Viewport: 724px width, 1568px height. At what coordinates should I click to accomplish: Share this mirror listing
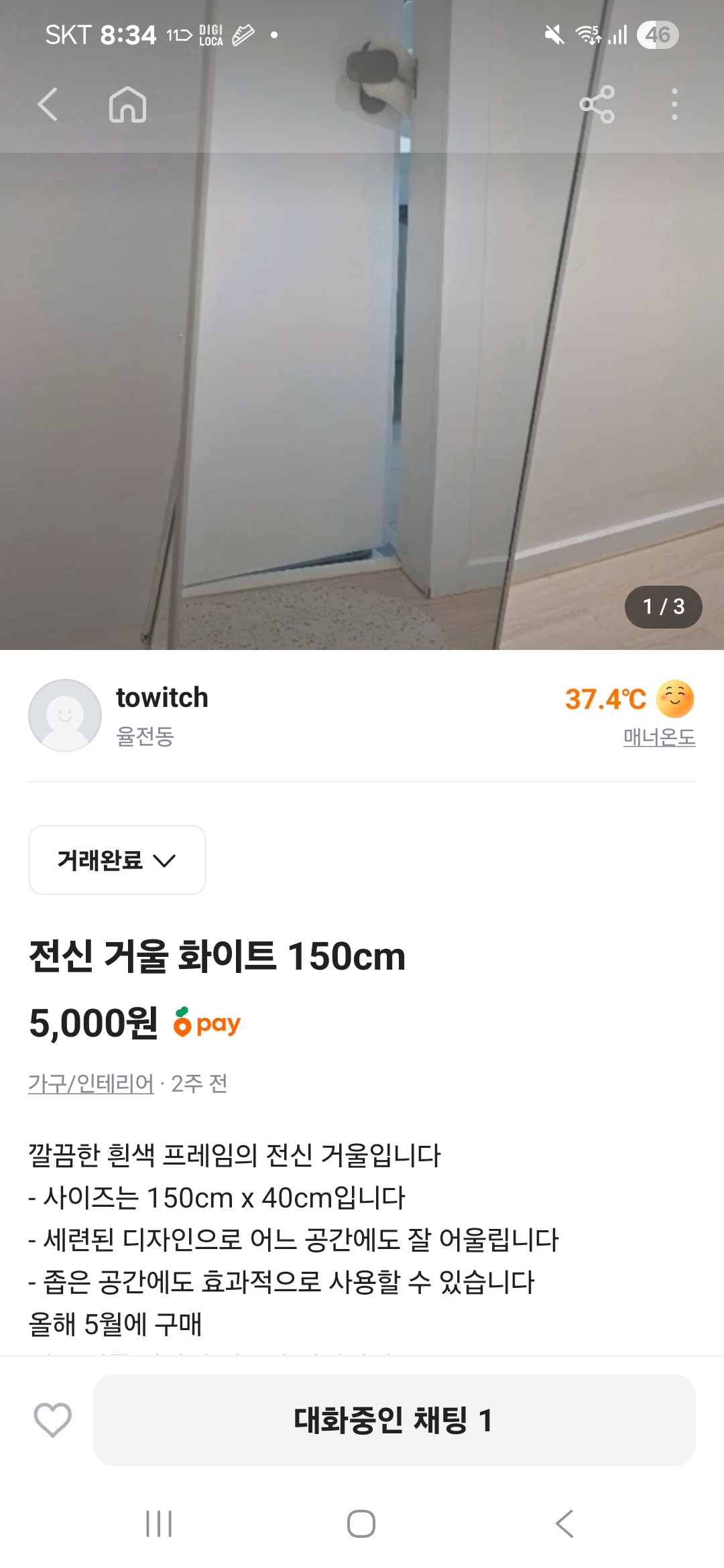click(x=597, y=105)
